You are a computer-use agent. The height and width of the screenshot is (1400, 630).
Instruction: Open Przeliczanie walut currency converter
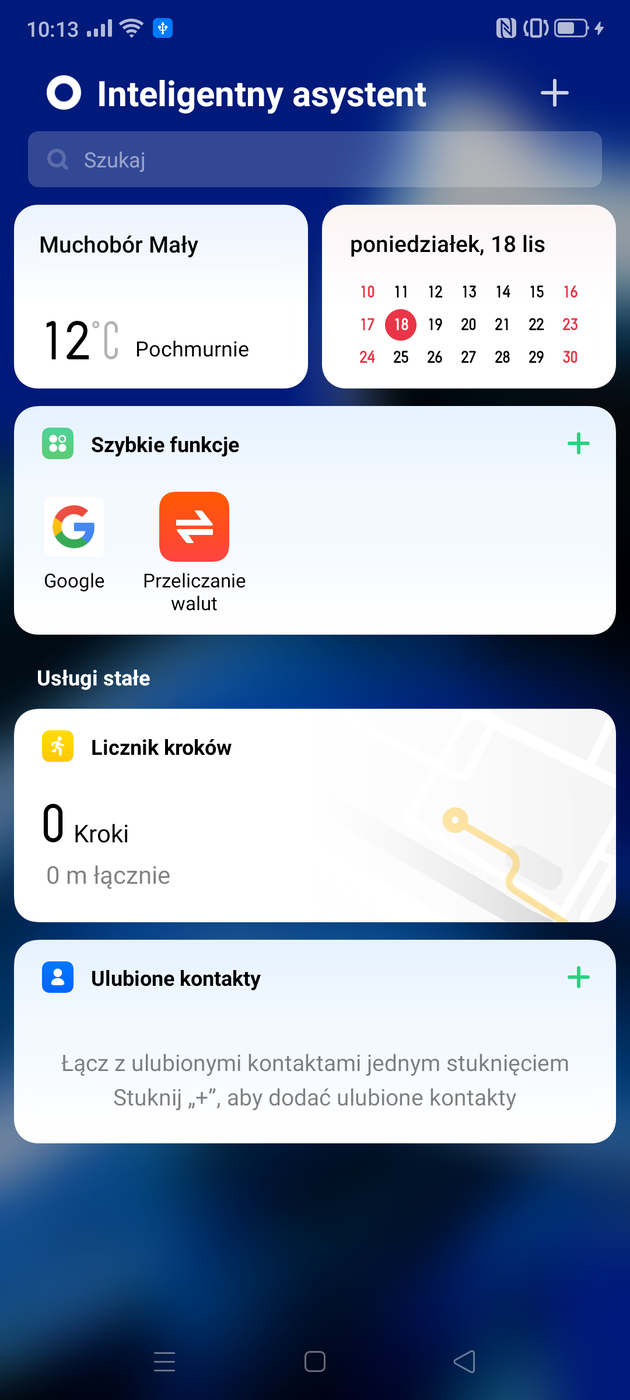tap(194, 528)
